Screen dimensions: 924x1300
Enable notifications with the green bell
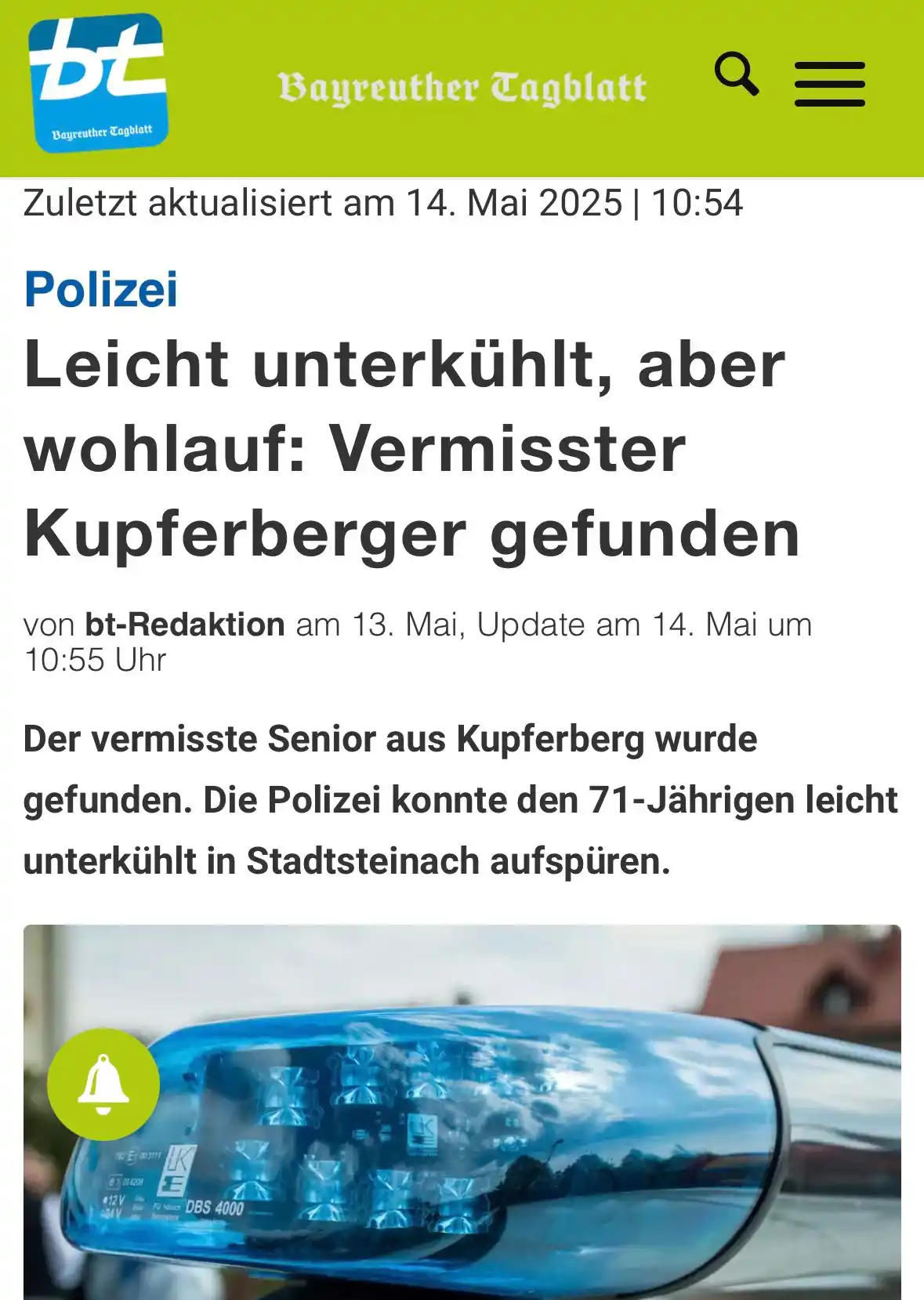tap(103, 1085)
